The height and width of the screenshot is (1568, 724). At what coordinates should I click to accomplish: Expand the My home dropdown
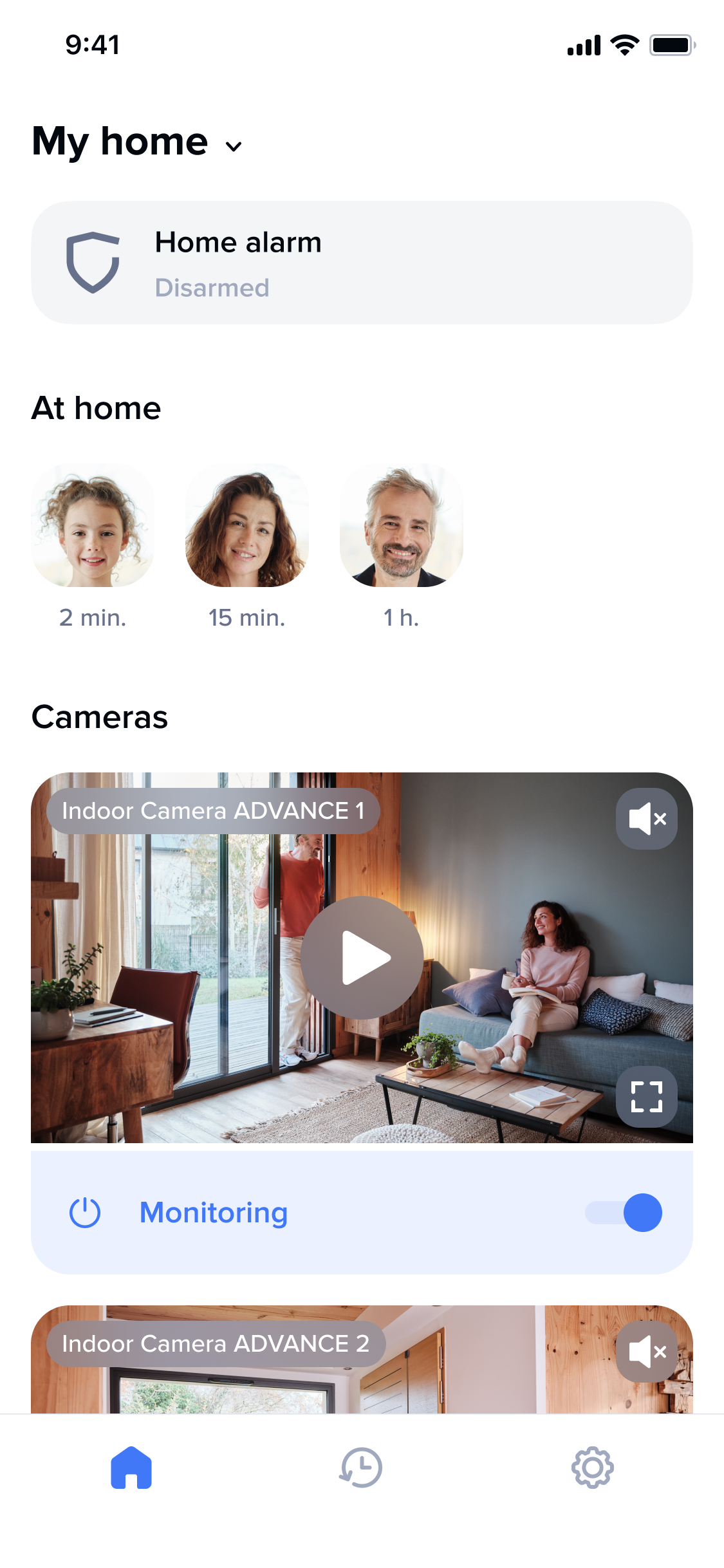coord(233,146)
